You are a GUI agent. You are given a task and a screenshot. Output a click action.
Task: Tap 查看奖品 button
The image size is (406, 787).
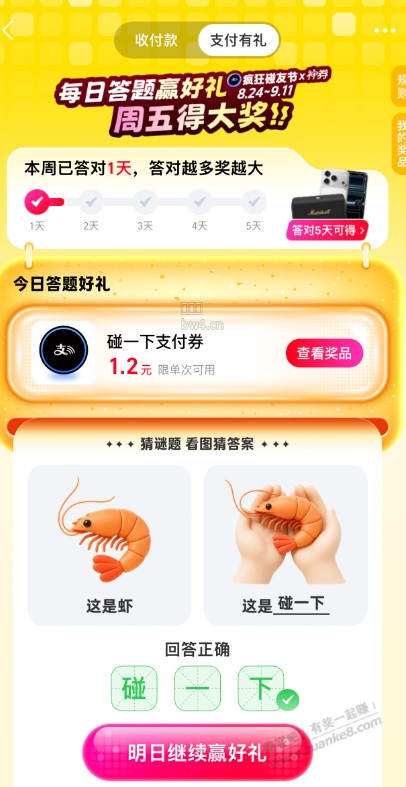point(324,353)
